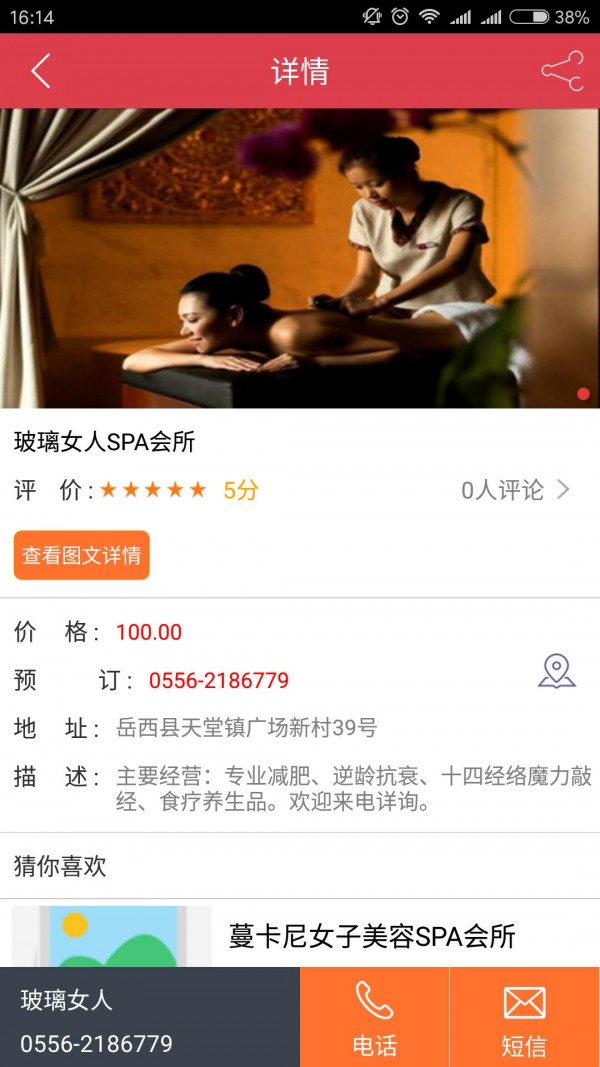The height and width of the screenshot is (1067, 600).
Task: Go back using the header arrow
Action: (x=40, y=71)
